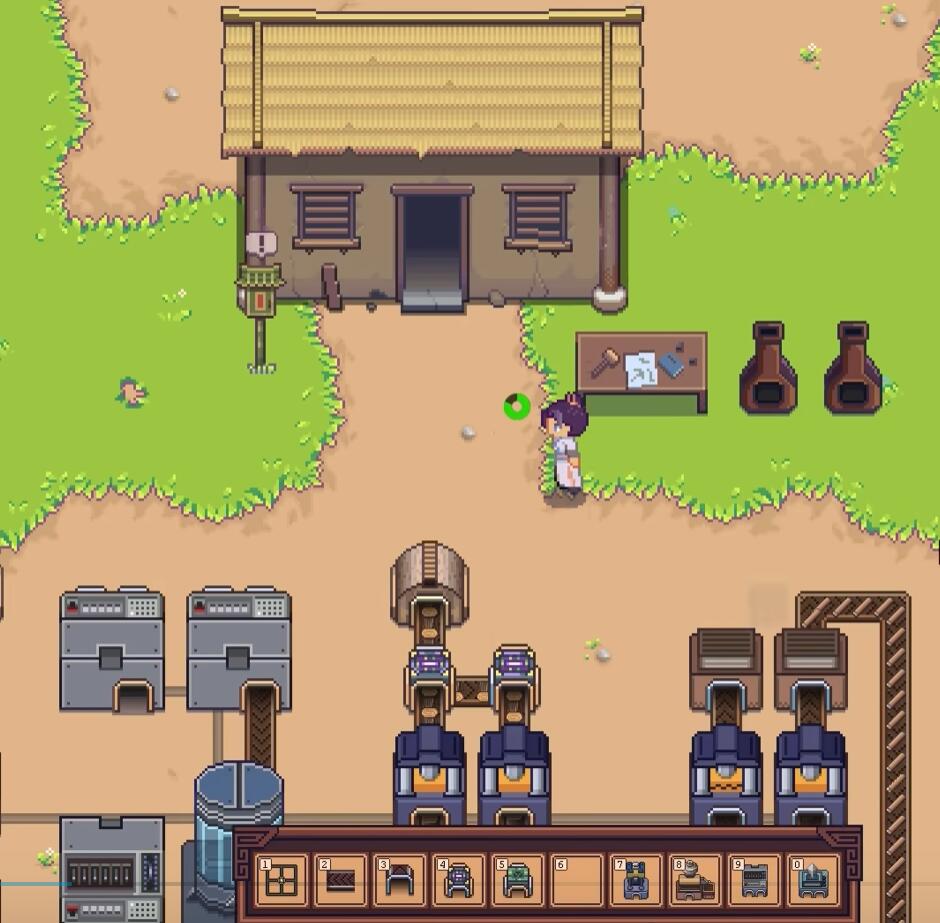Pick the purple machine in slot 4
940x923 pixels.
[458, 881]
